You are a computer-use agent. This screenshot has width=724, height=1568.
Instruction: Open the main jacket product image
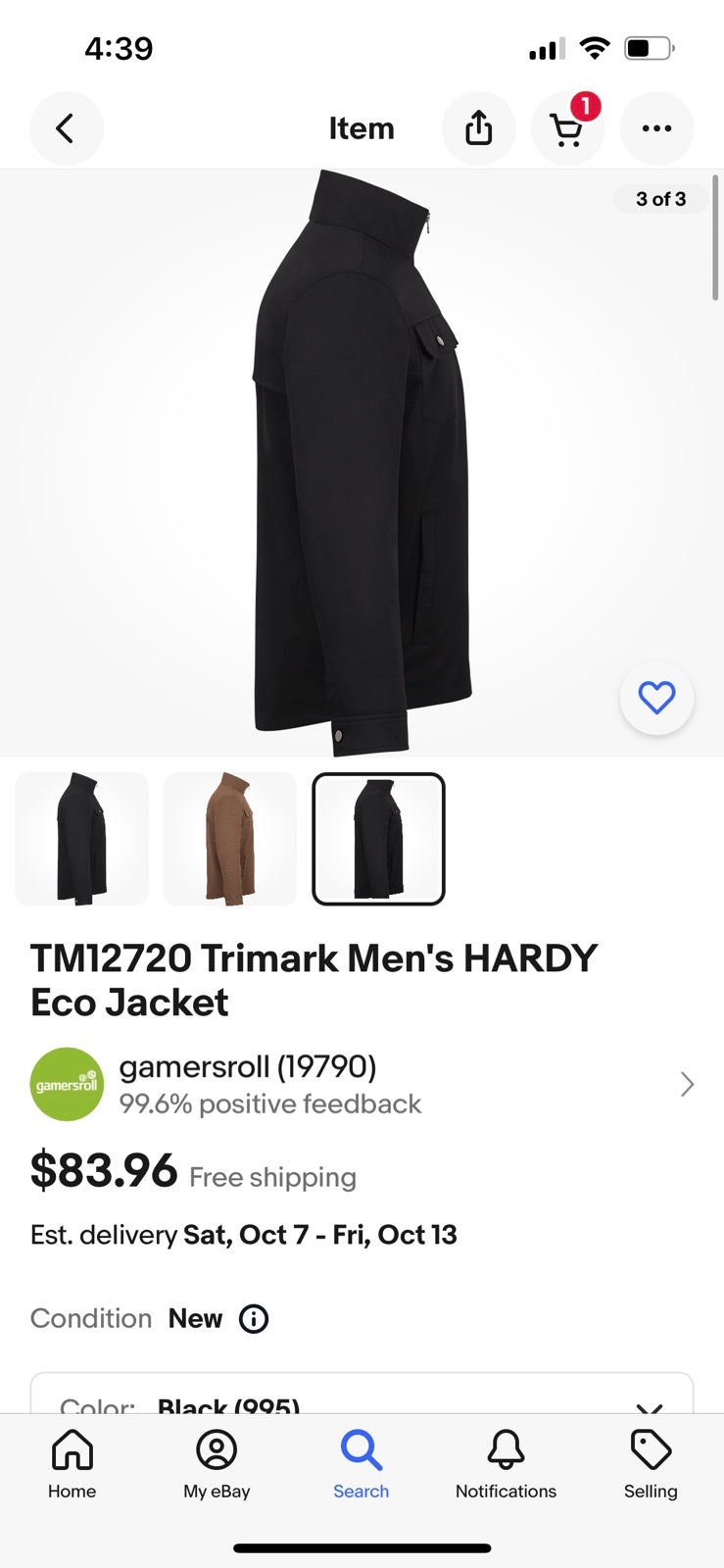[x=362, y=464]
